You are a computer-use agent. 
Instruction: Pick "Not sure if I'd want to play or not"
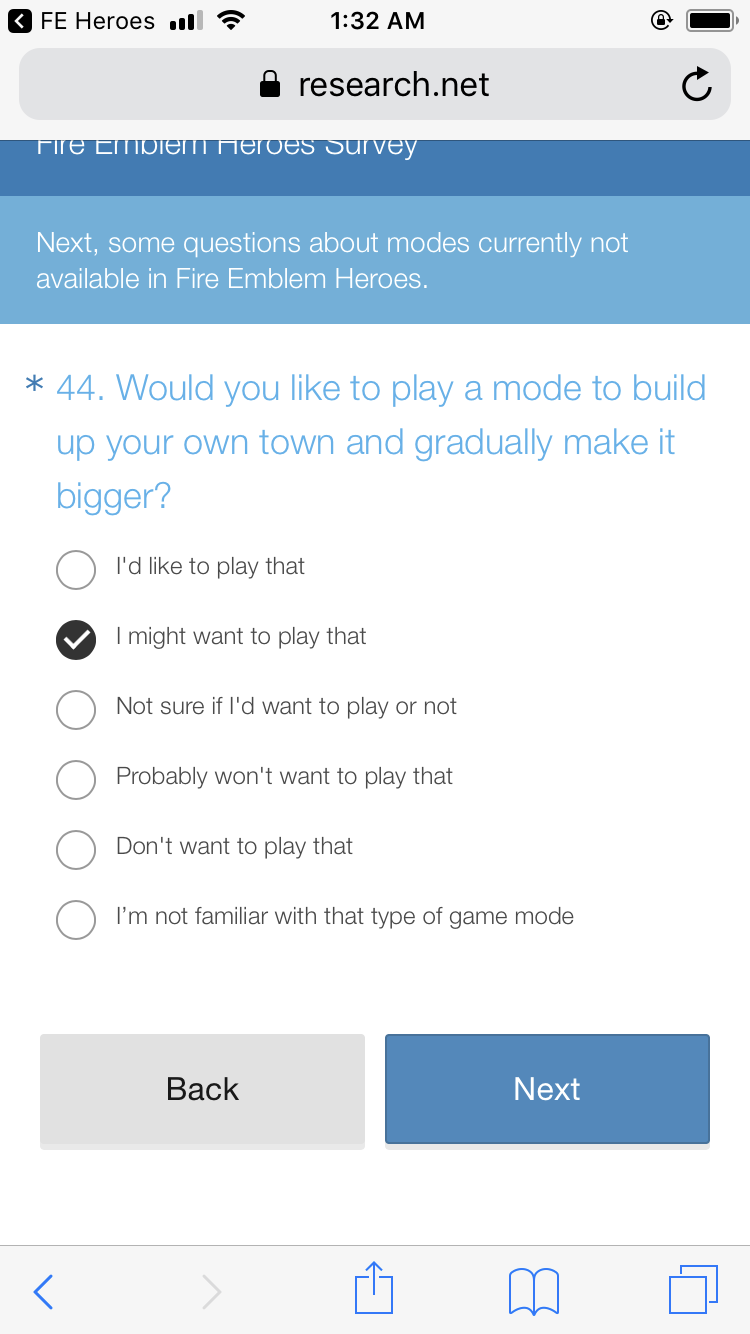[x=76, y=710]
